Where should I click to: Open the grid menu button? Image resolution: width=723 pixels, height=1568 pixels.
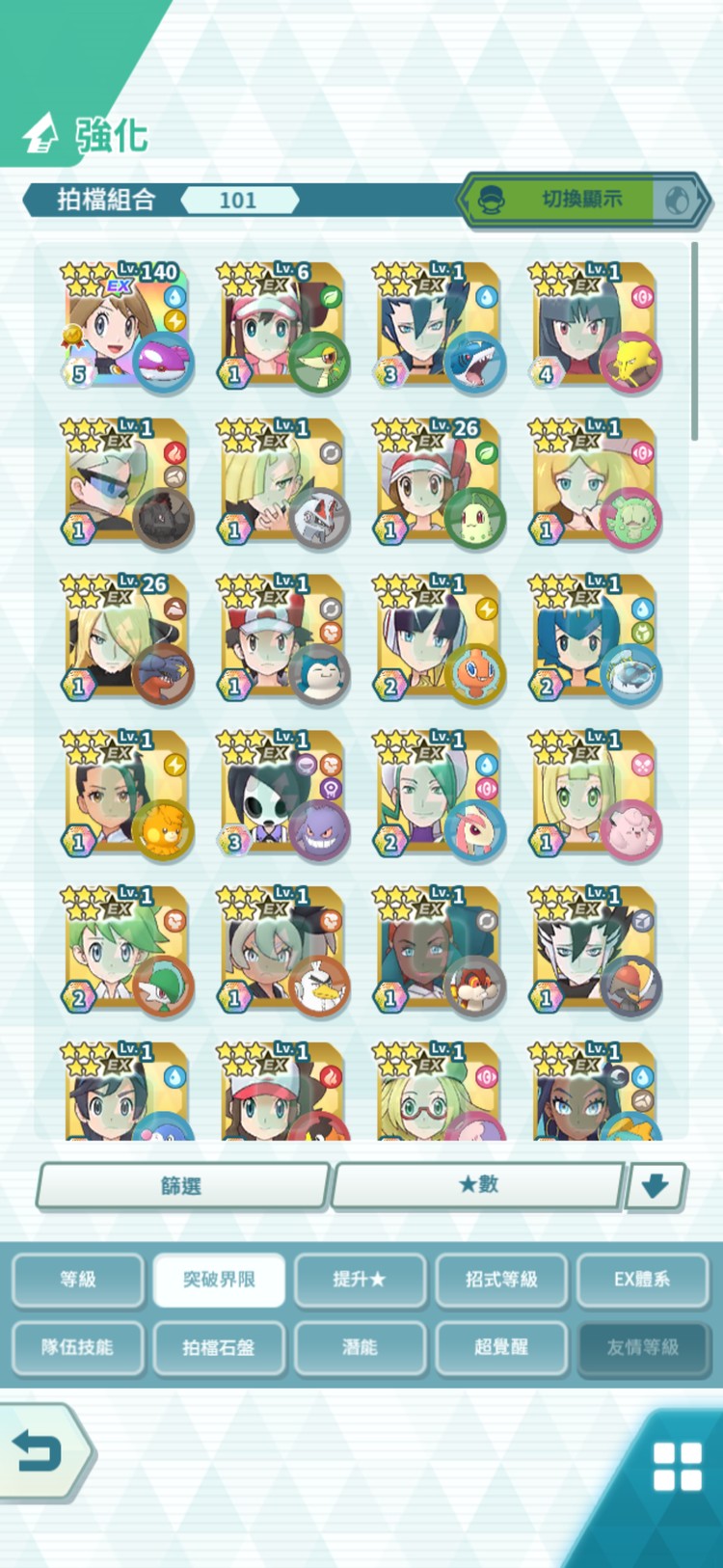pyautogui.click(x=677, y=1467)
